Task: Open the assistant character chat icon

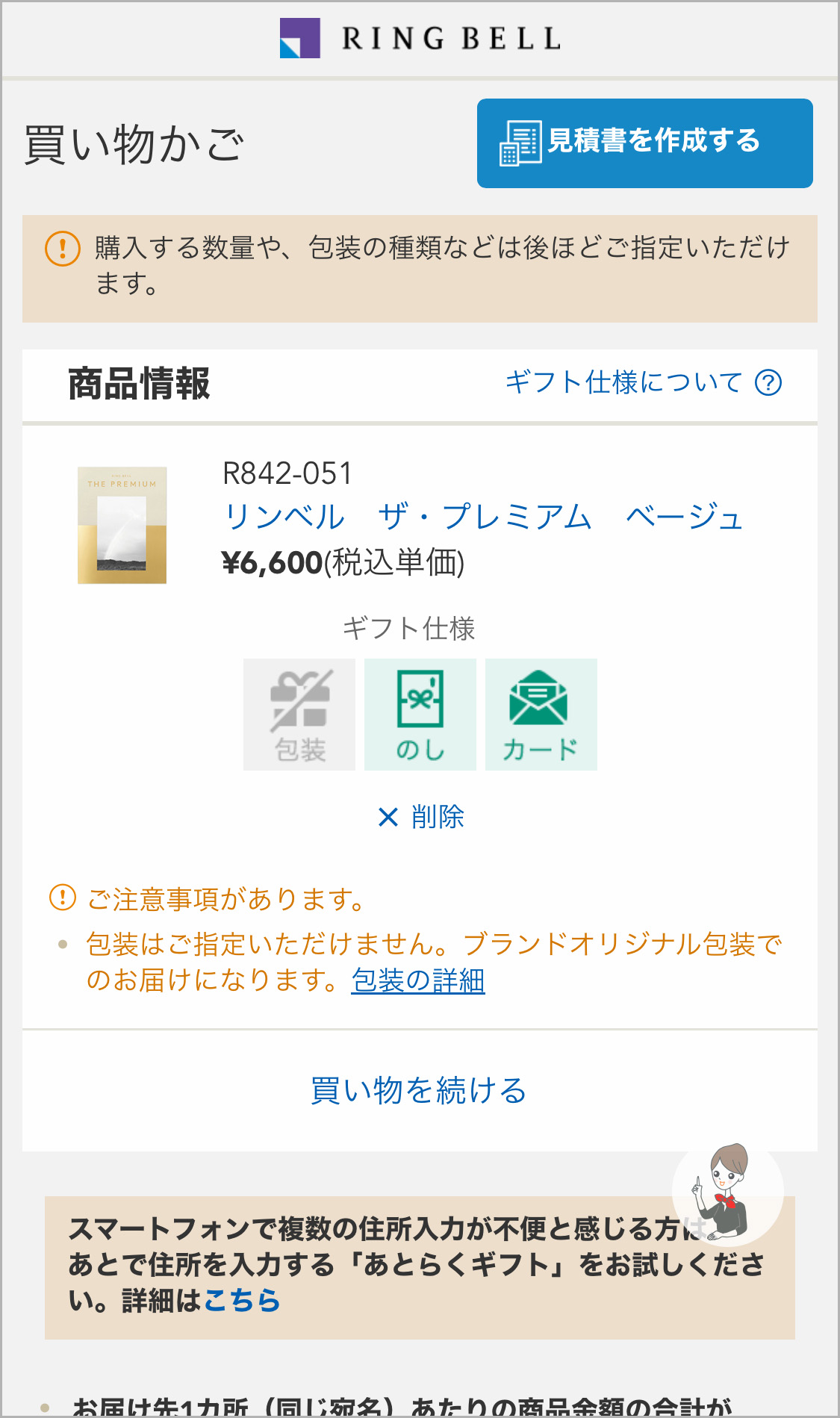Action: pos(727,1190)
